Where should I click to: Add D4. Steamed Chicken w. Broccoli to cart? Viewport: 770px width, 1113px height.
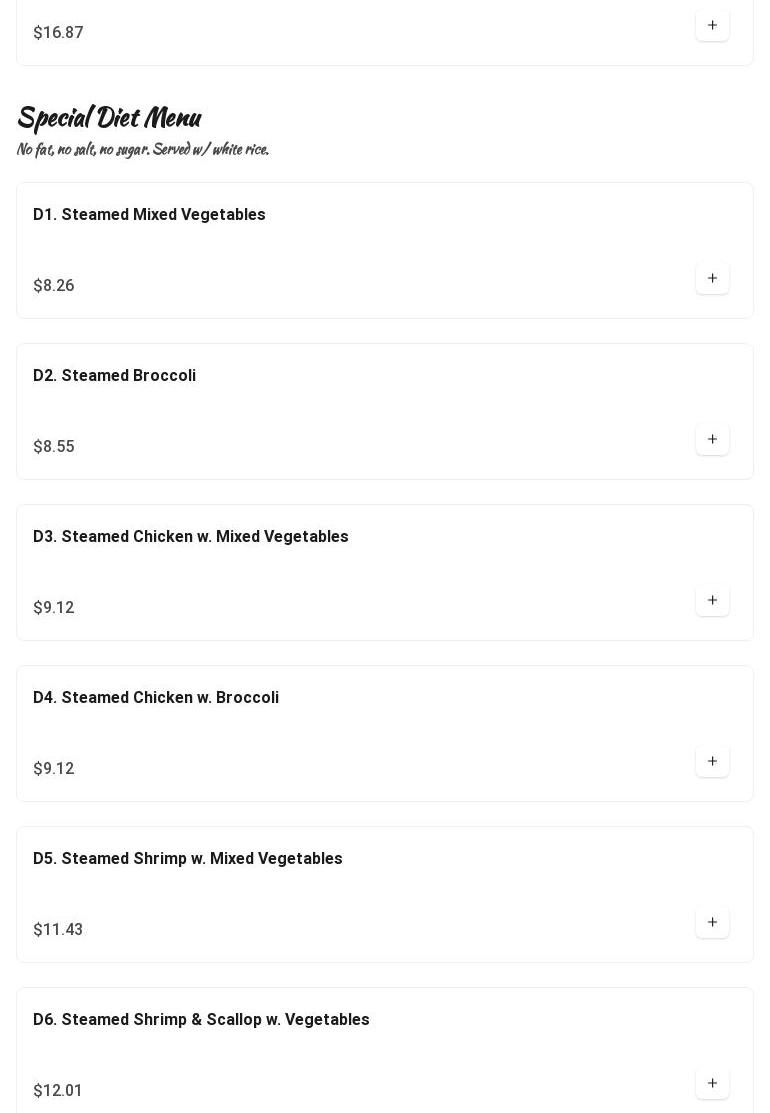[x=712, y=762]
